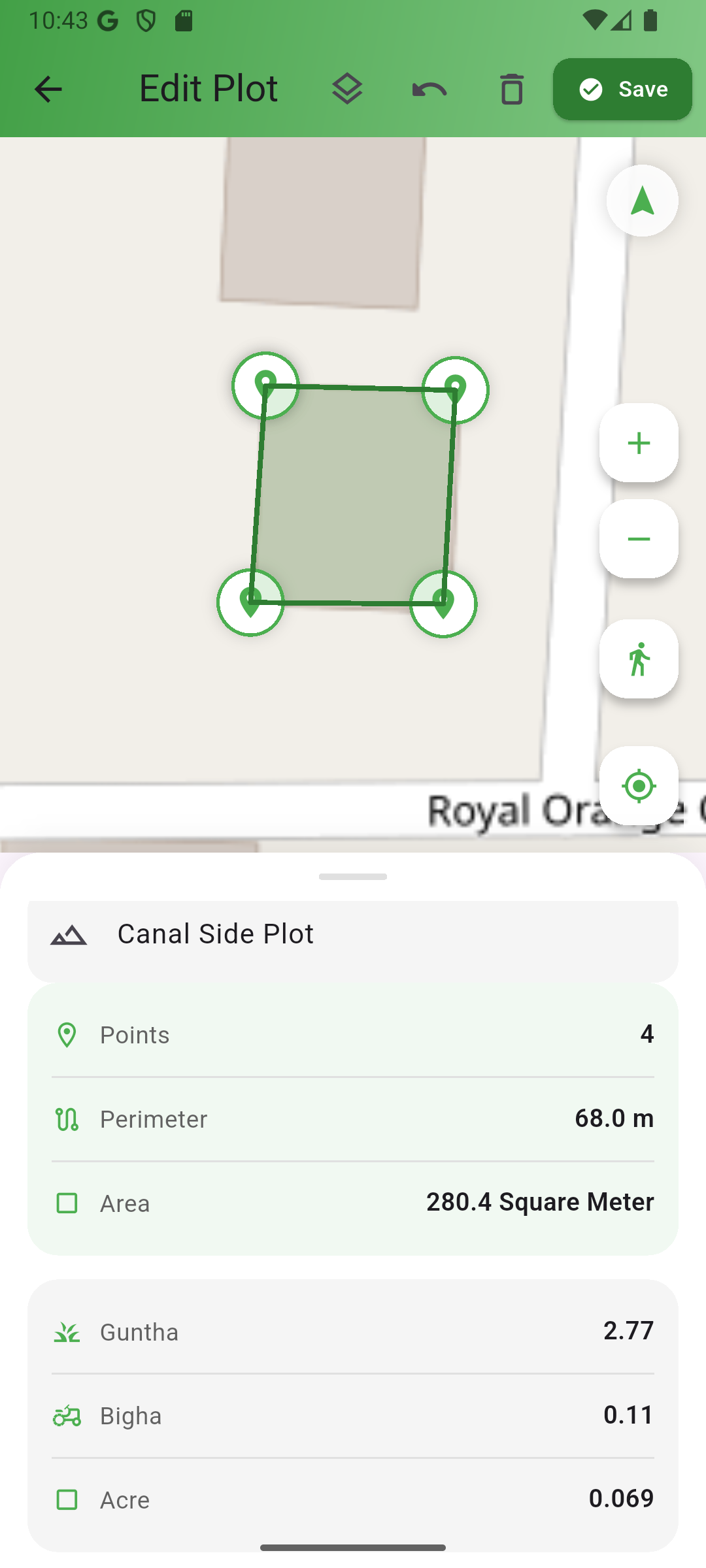
Task: Undo the last plot point
Action: [x=429, y=90]
